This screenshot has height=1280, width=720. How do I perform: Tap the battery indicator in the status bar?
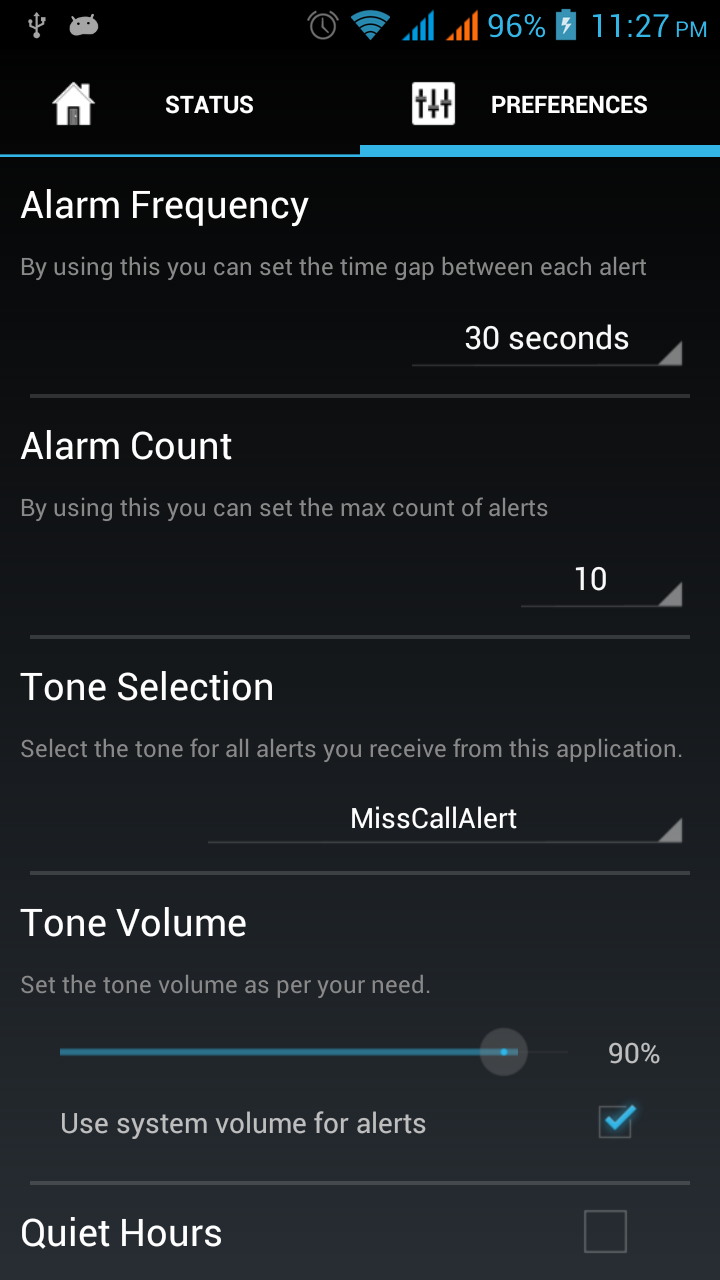click(x=568, y=25)
